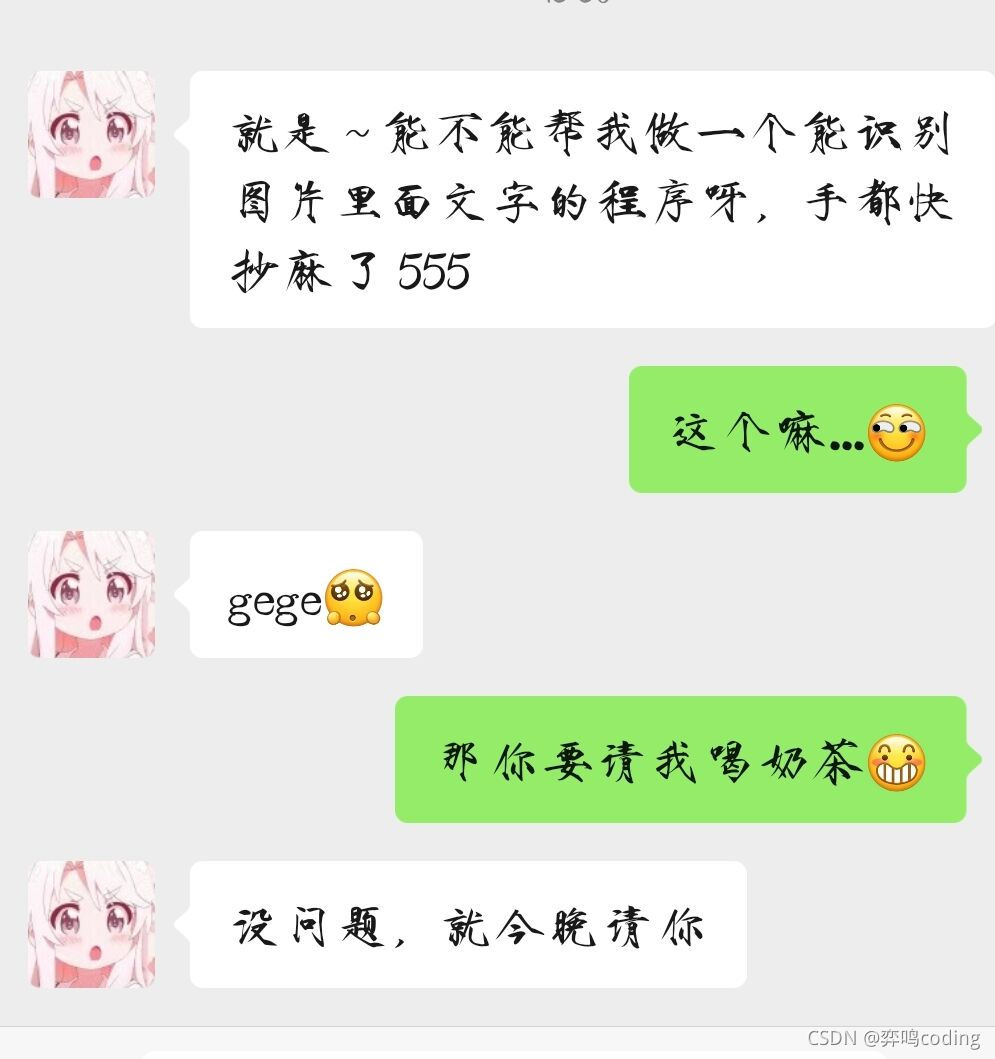Select the 'gege' message bubble
Image resolution: width=995 pixels, height=1059 pixels.
[305, 595]
